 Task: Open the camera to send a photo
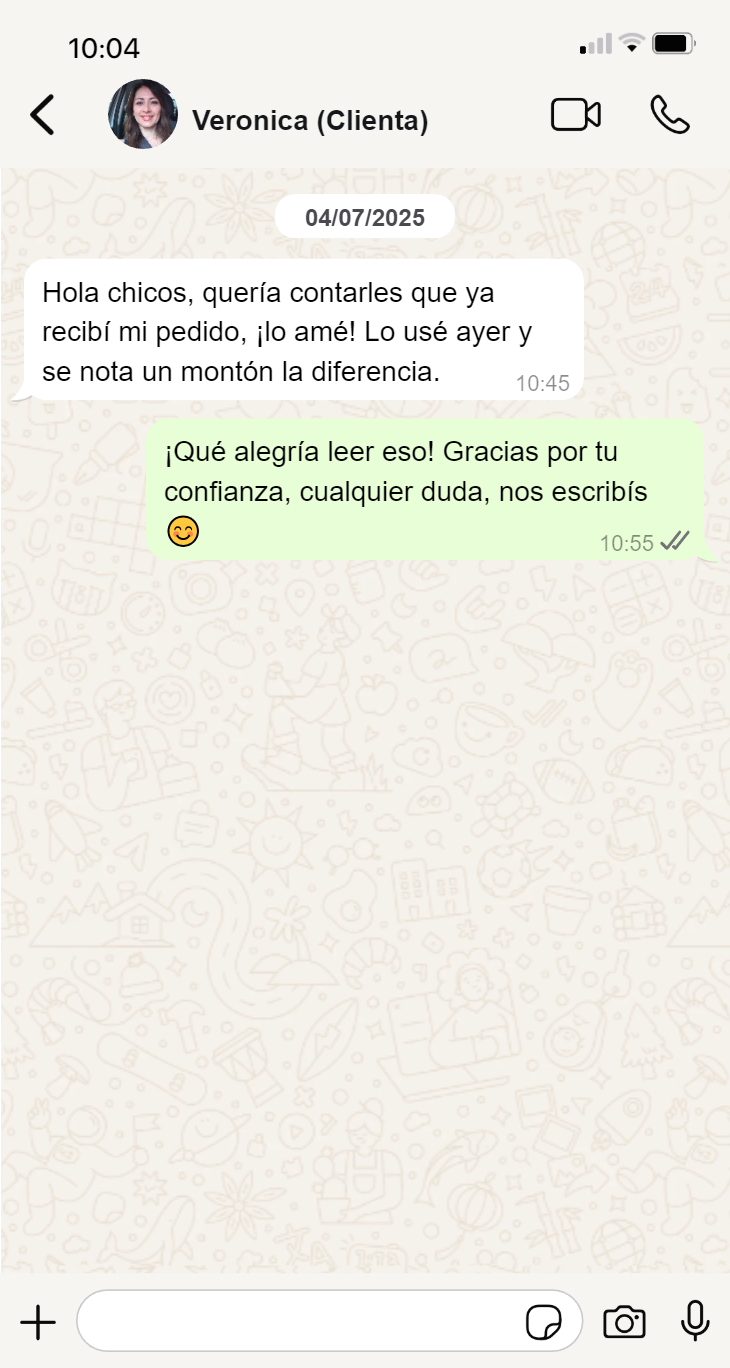[624, 1322]
